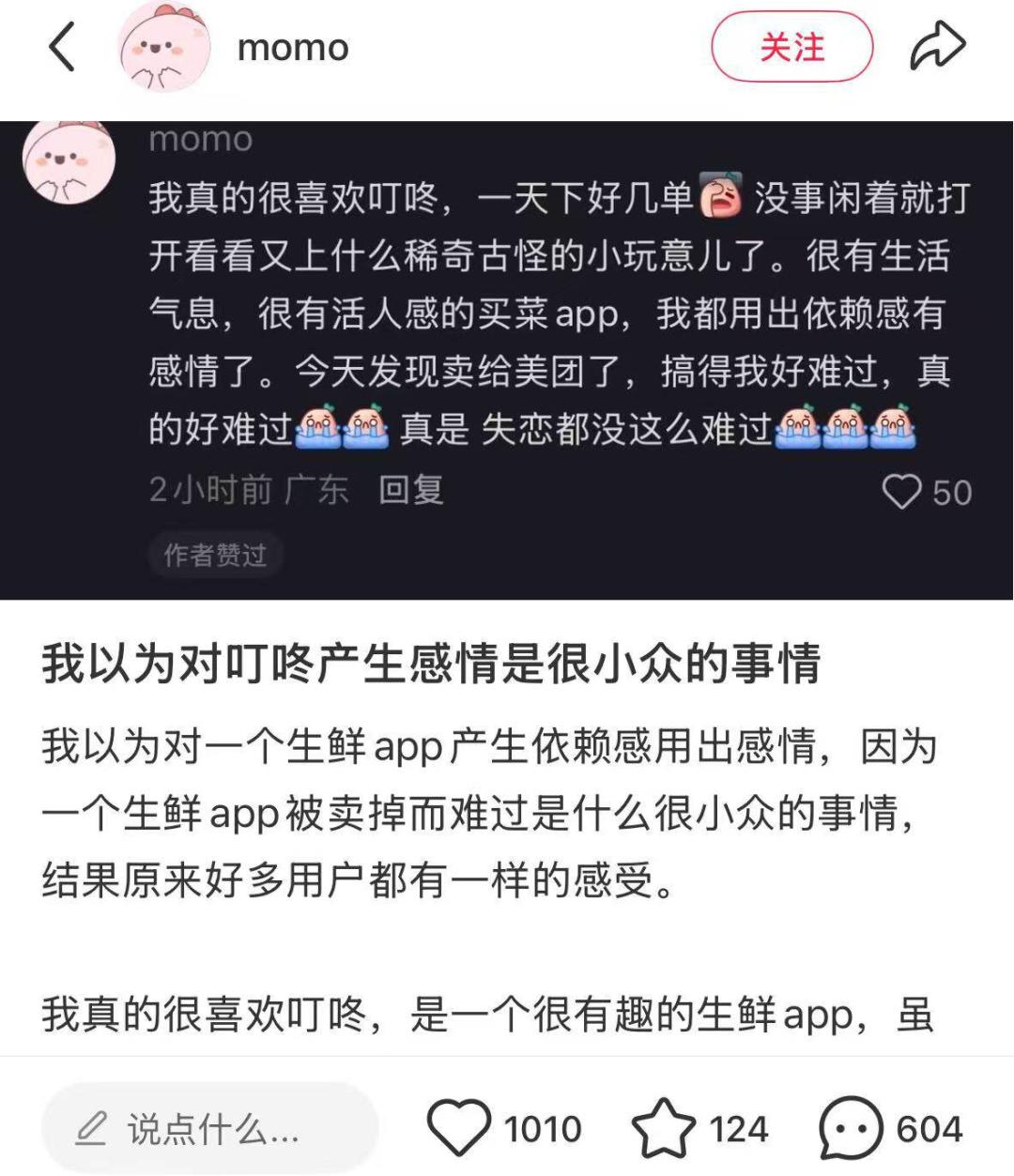This screenshot has height=1176, width=1014.
Task: Open momo's profile from header avatar
Action: (x=164, y=47)
